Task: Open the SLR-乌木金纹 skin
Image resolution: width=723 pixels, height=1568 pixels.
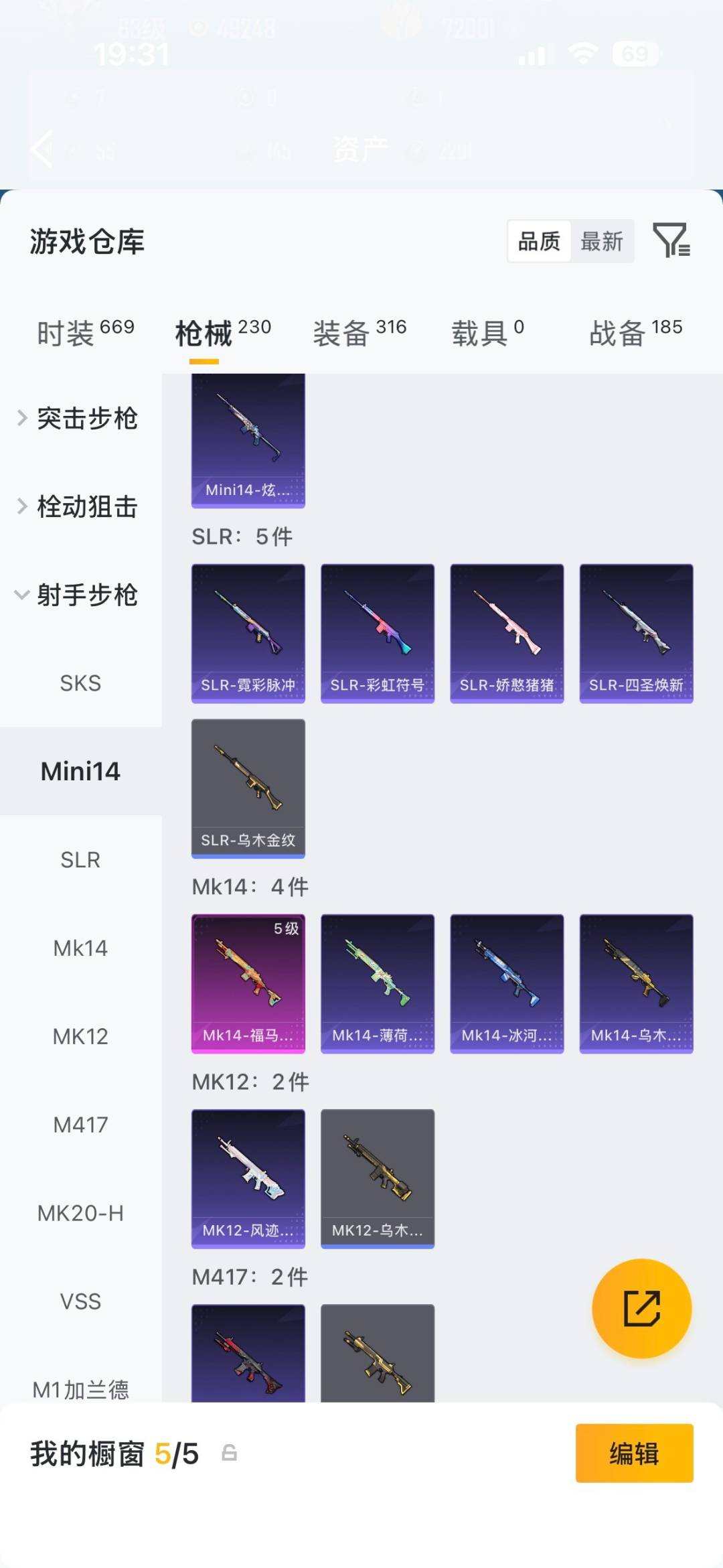Action: click(248, 788)
